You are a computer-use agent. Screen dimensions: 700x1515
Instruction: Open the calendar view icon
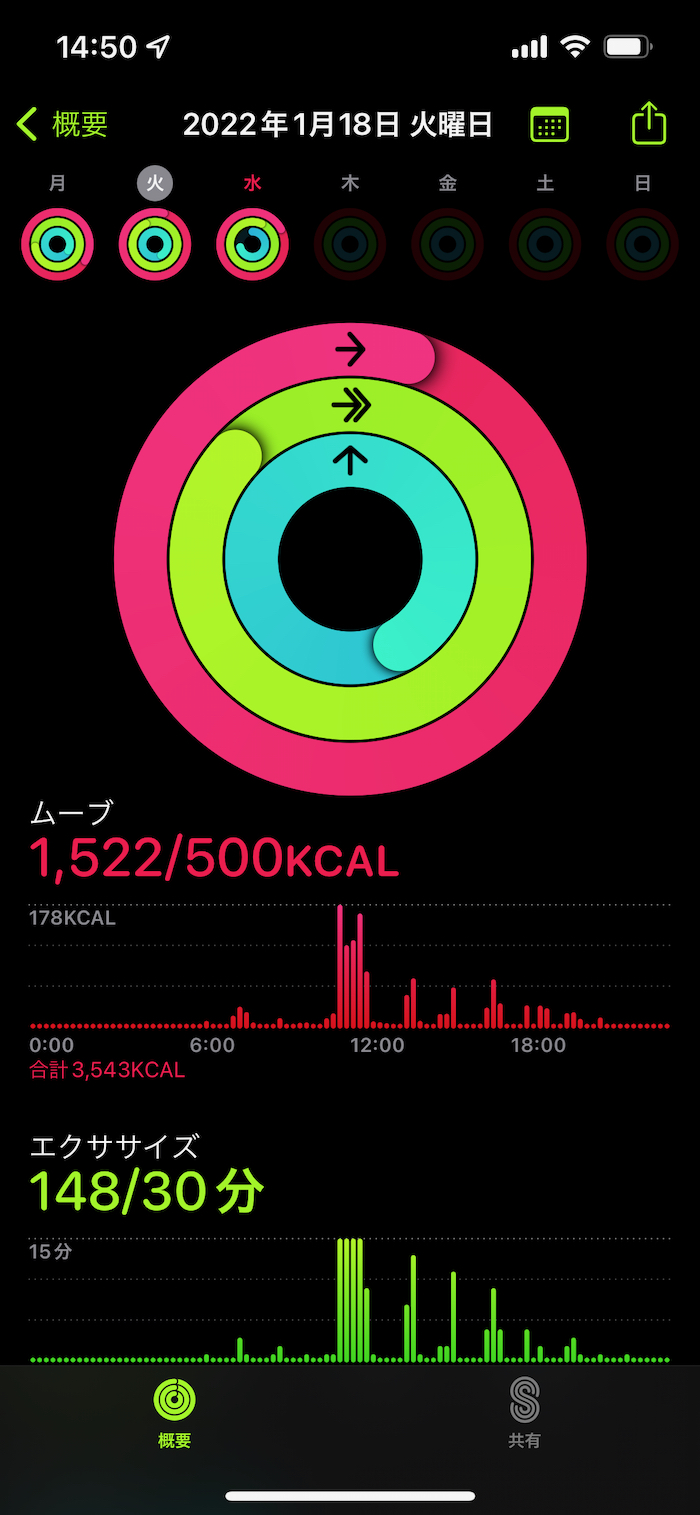[x=549, y=125]
